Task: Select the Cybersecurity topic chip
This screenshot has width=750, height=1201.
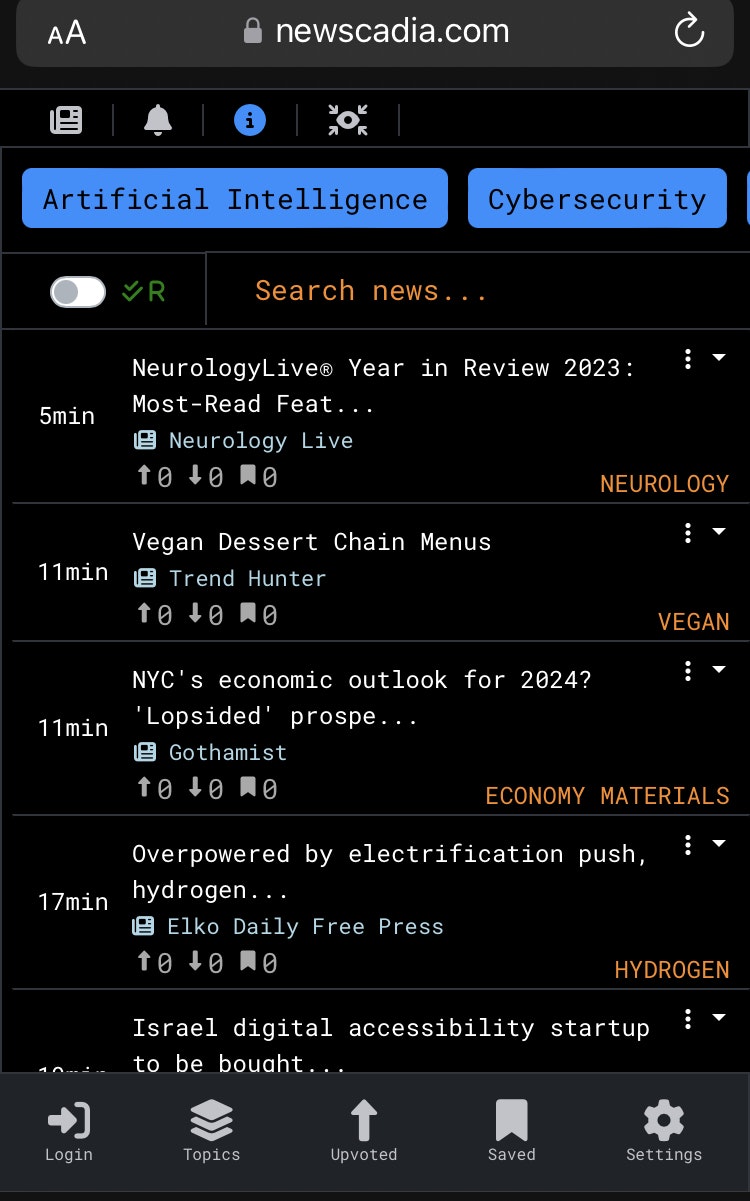Action: pyautogui.click(x=597, y=199)
